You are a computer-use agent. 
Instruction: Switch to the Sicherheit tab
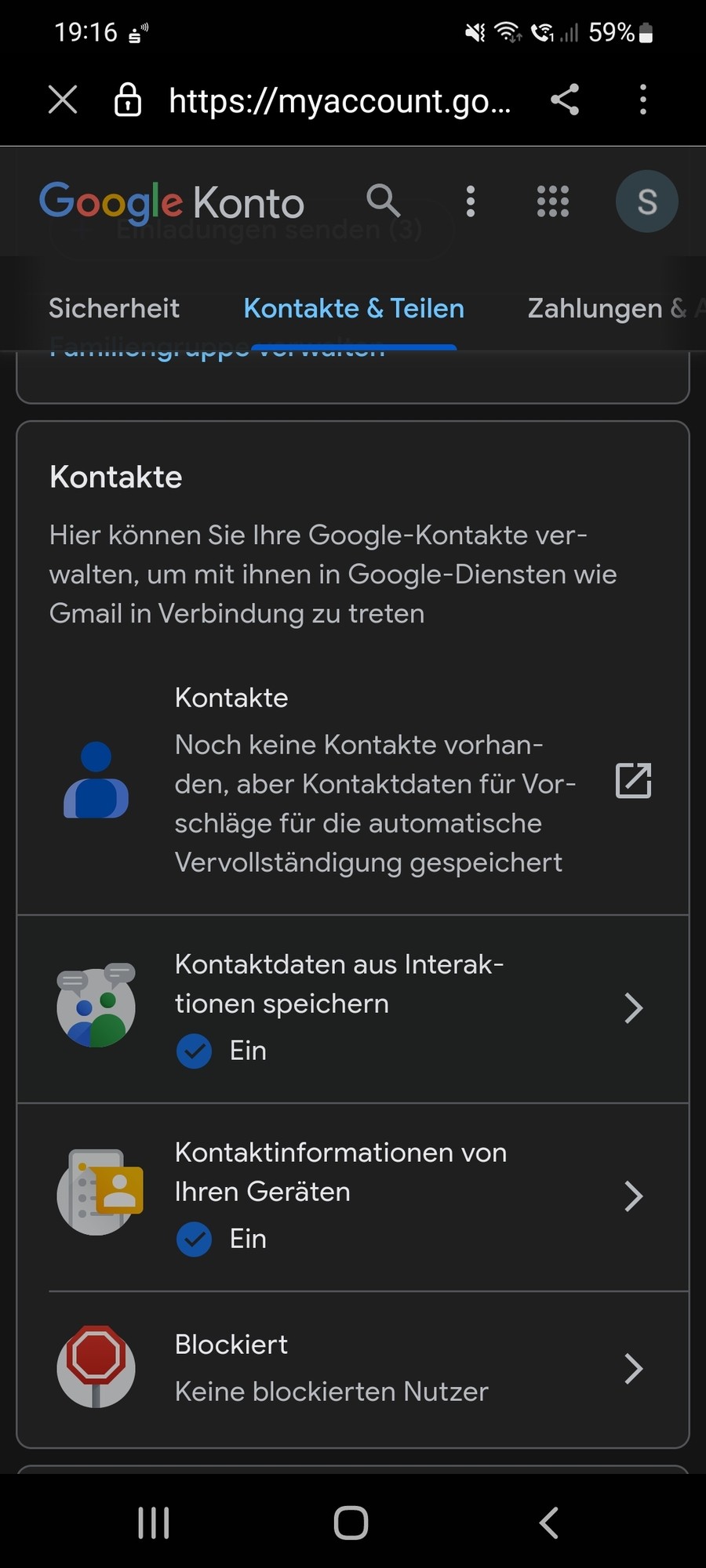tap(114, 309)
